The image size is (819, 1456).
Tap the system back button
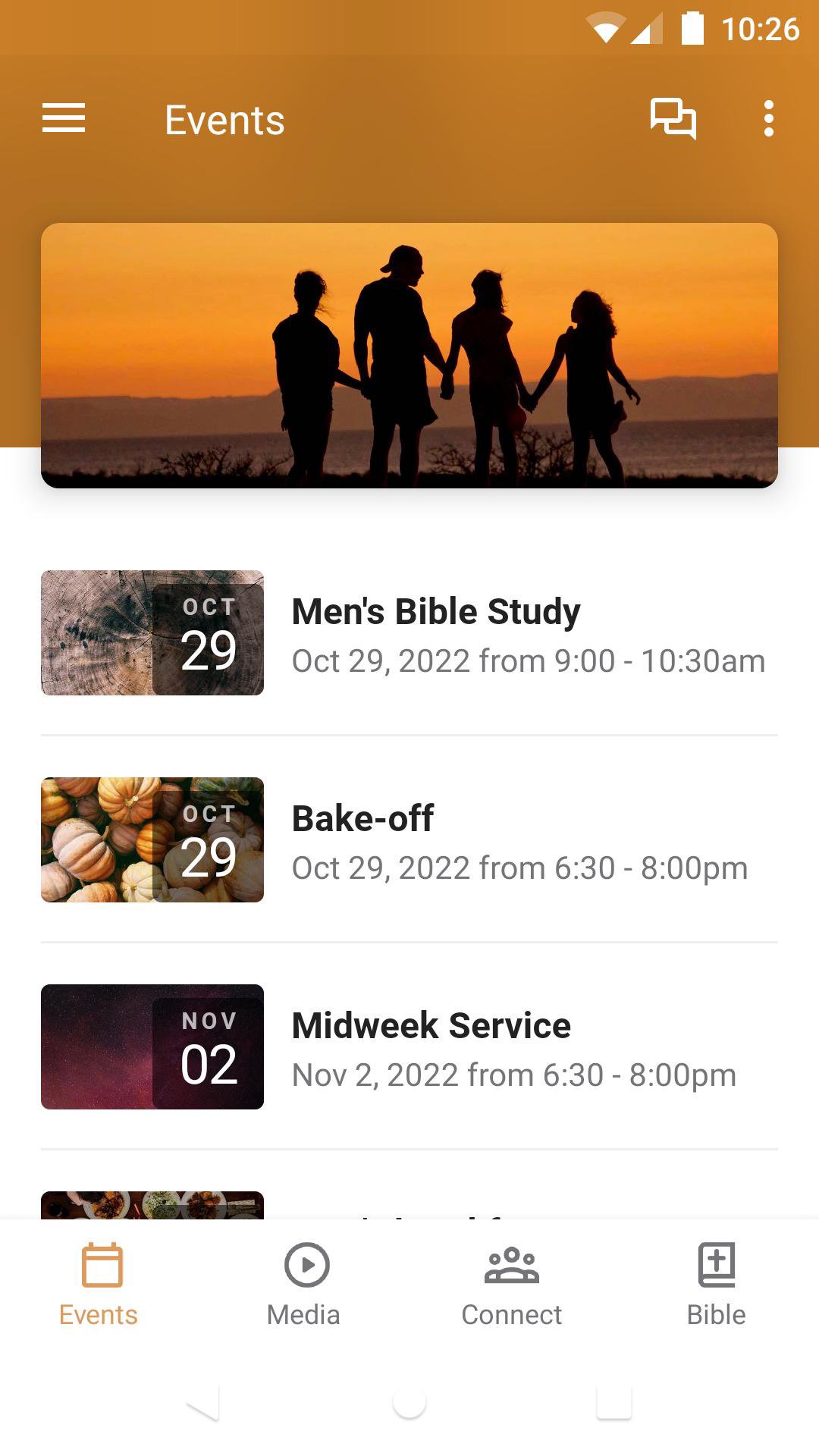point(203,1403)
